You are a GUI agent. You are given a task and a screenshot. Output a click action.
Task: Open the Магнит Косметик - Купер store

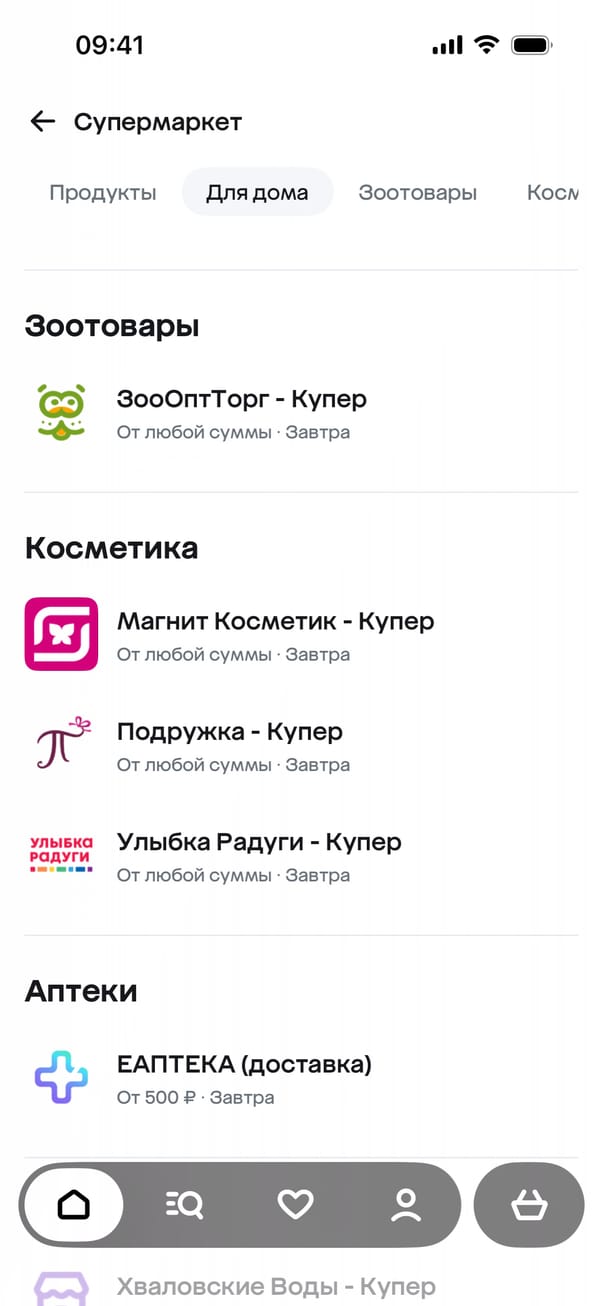[x=275, y=634]
